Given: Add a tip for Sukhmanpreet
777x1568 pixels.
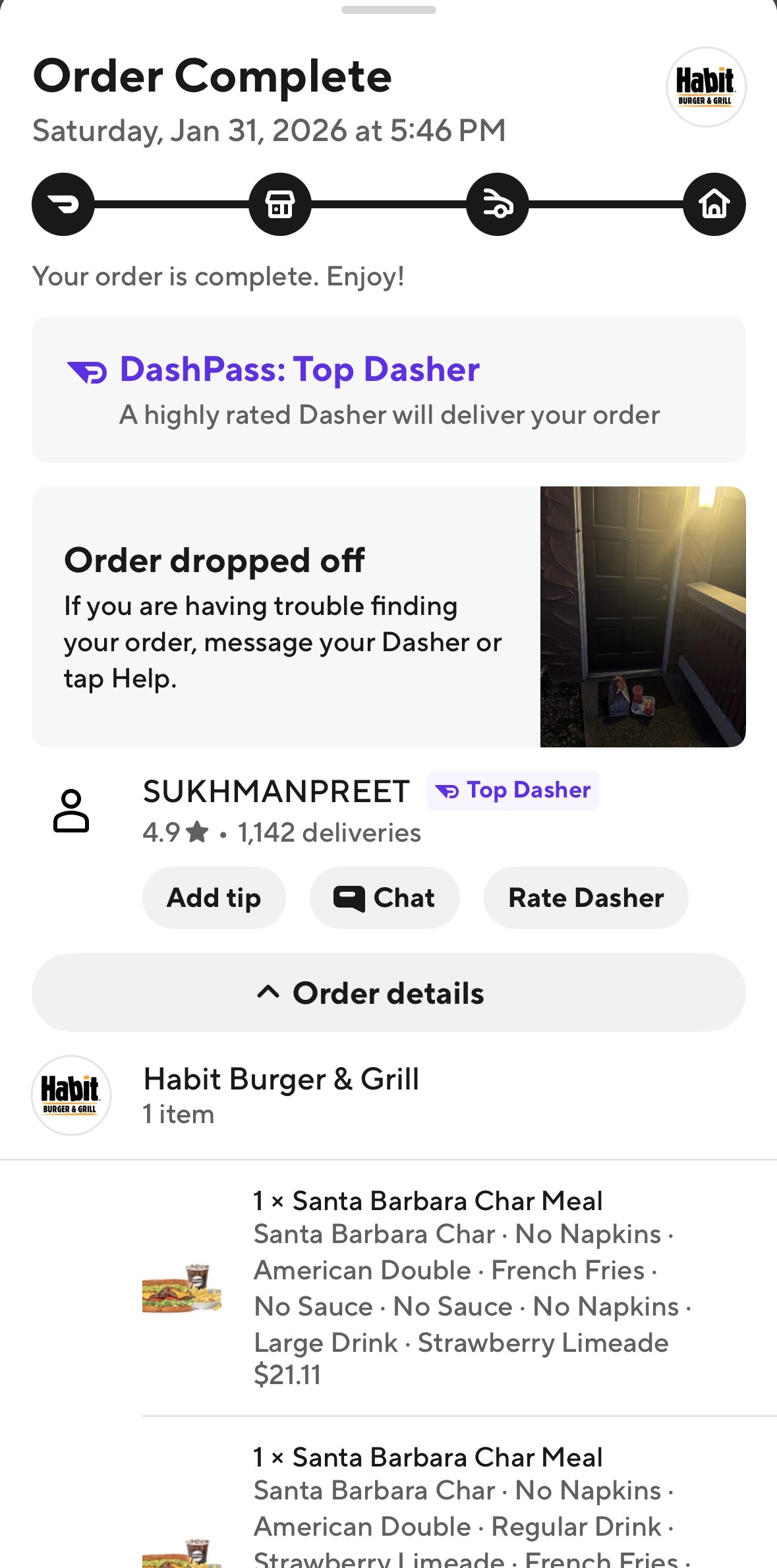Looking at the screenshot, I should [214, 898].
